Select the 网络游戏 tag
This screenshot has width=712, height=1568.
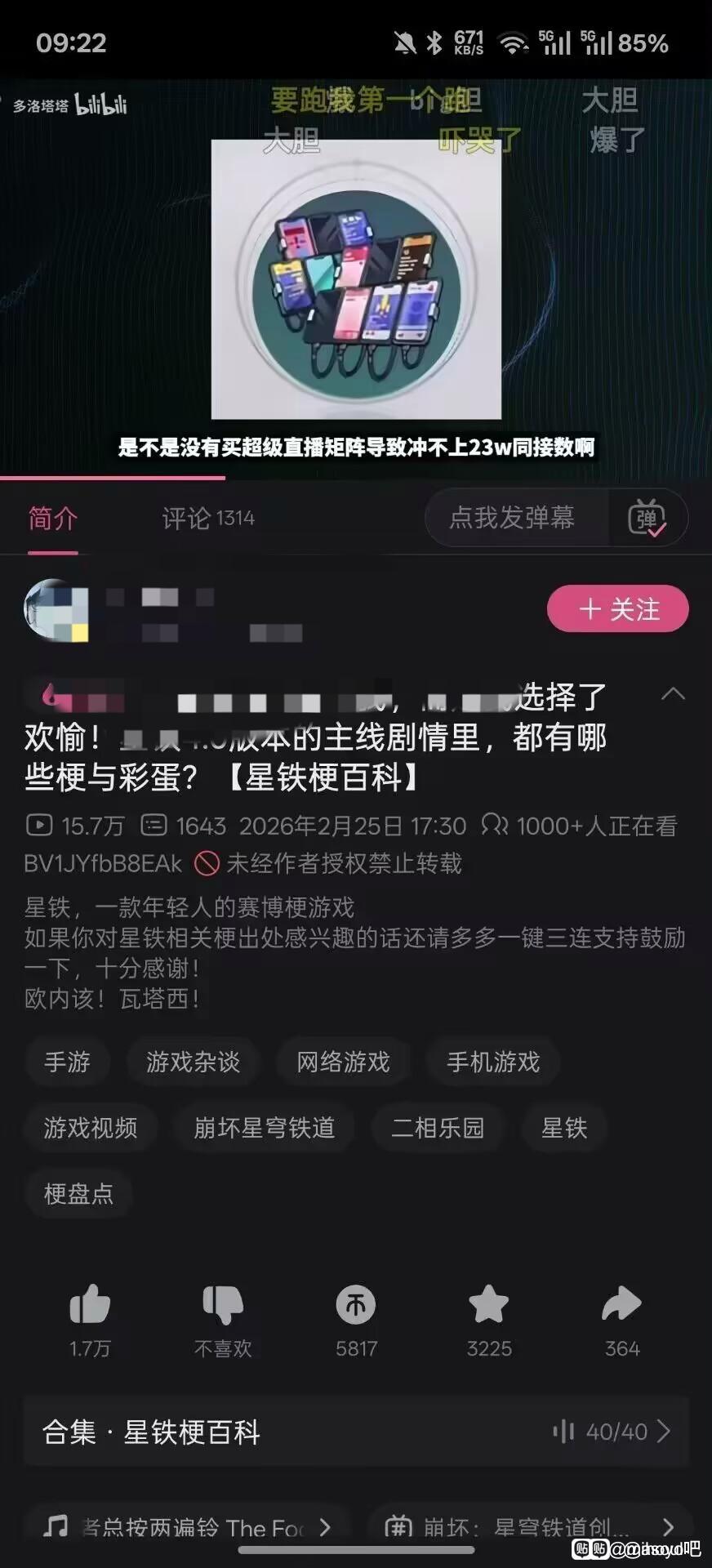343,1062
